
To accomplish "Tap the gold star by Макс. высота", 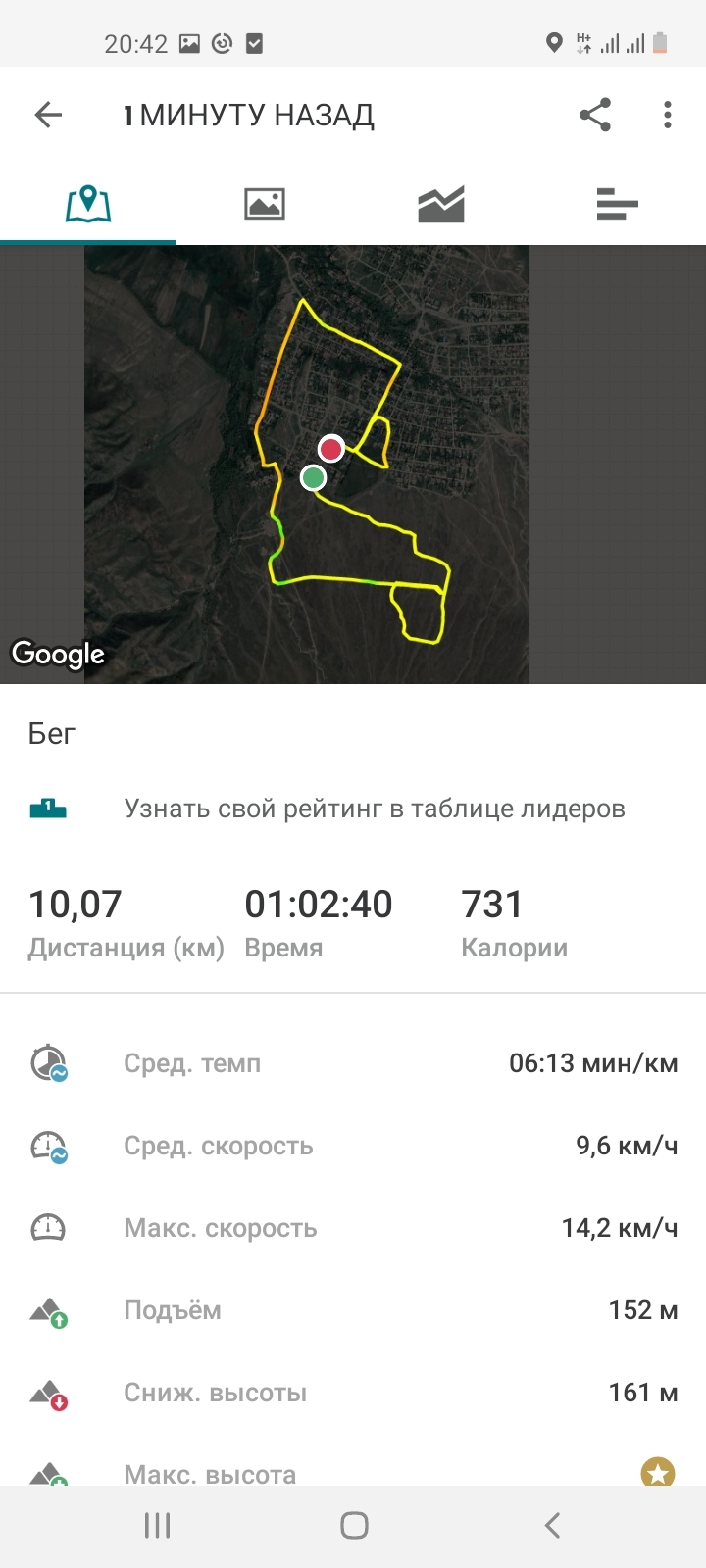I will [658, 1471].
